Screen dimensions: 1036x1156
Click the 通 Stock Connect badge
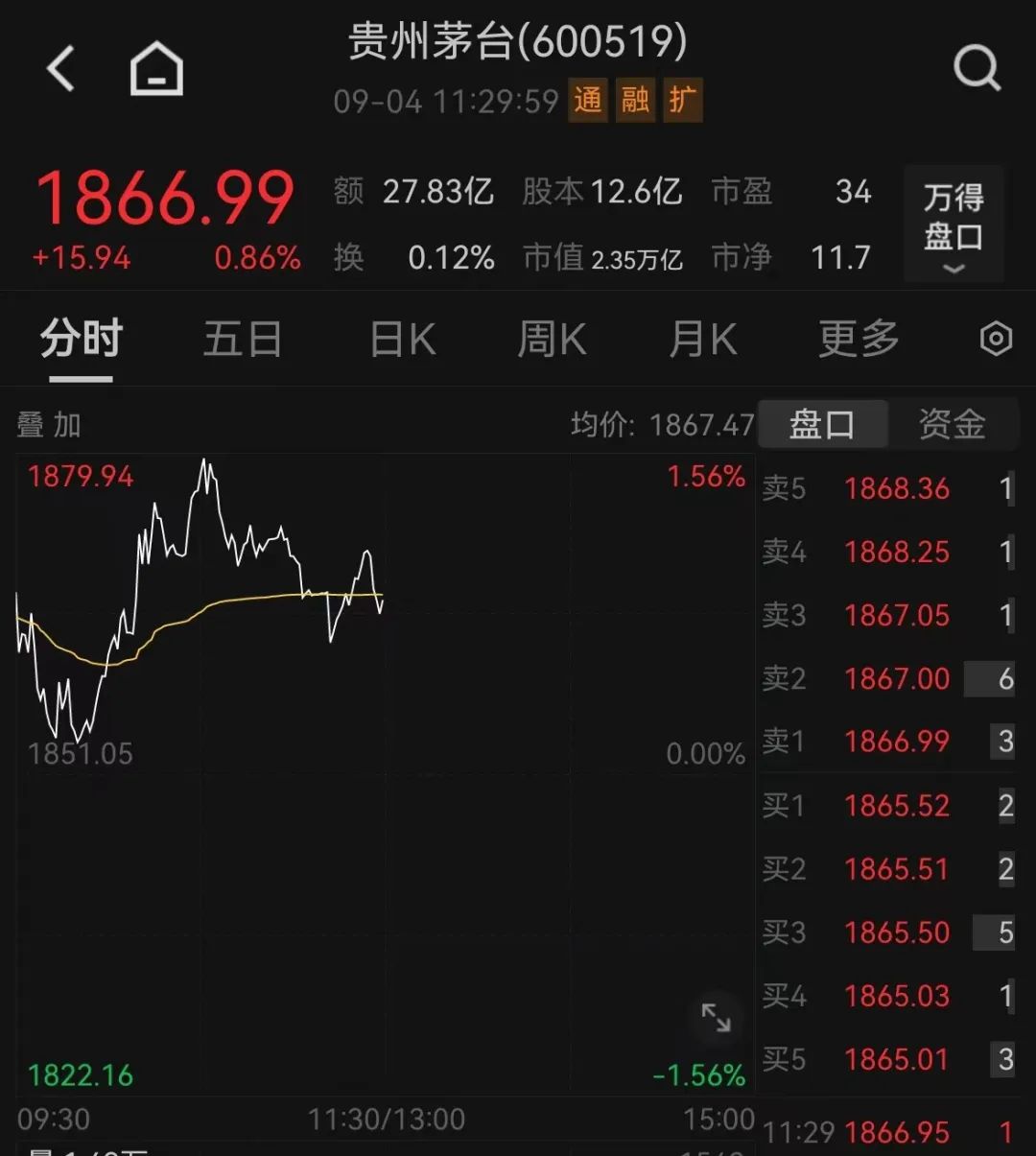[x=586, y=100]
